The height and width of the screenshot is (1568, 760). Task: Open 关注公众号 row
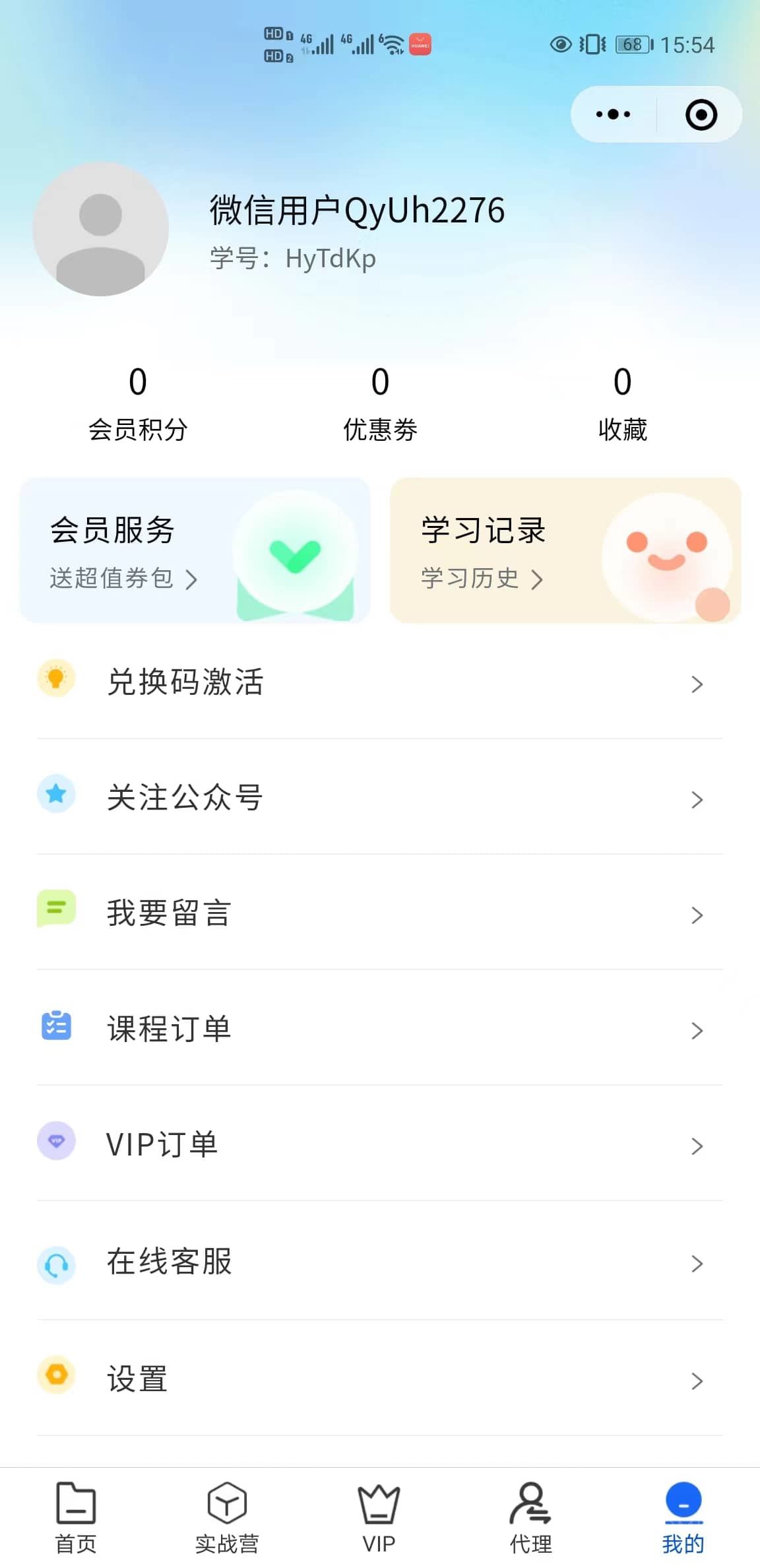pyautogui.click(x=380, y=797)
